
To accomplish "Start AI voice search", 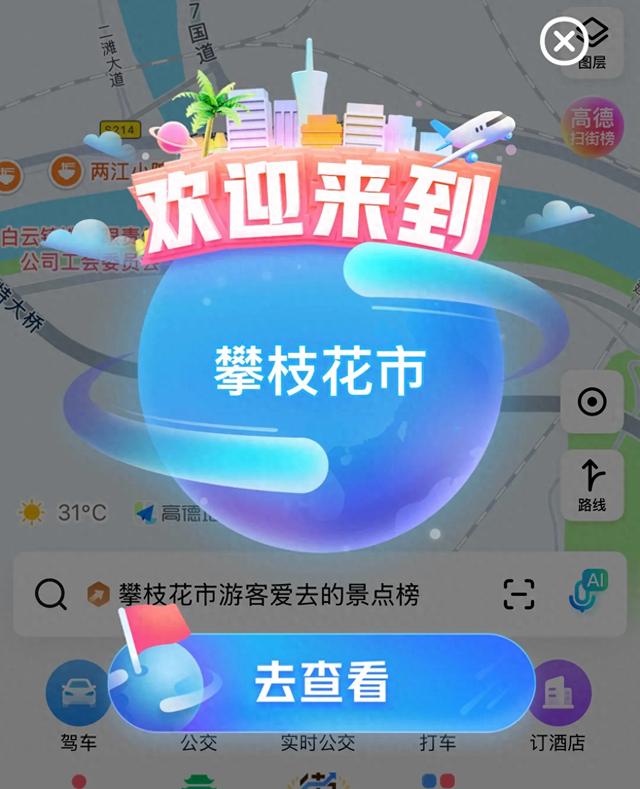I will coord(588,592).
